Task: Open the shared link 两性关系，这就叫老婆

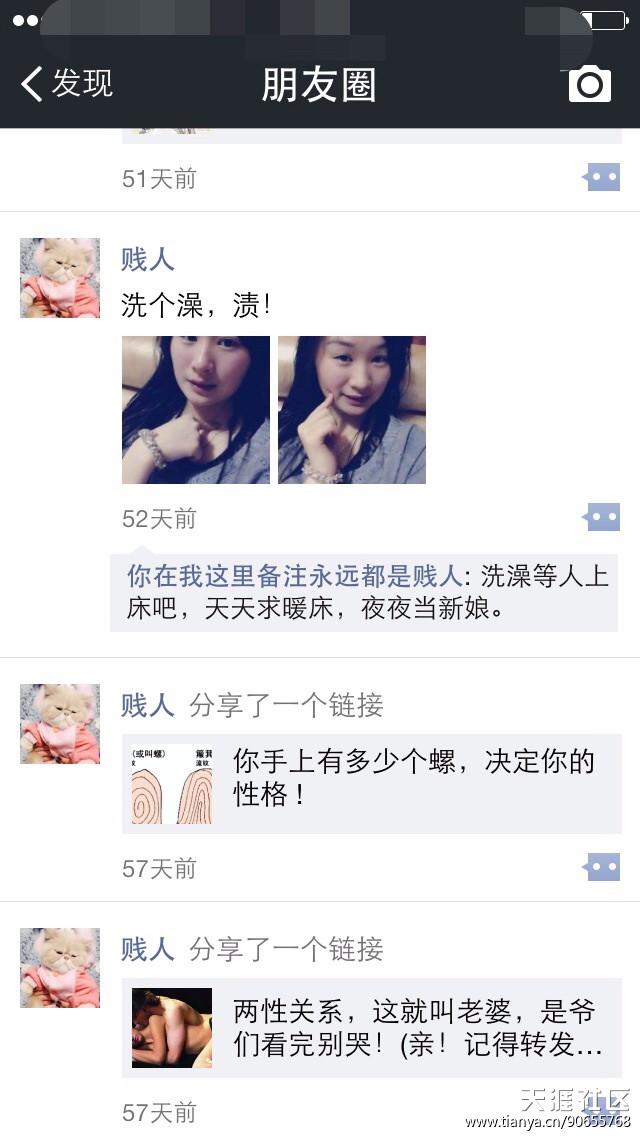Action: click(x=372, y=1028)
